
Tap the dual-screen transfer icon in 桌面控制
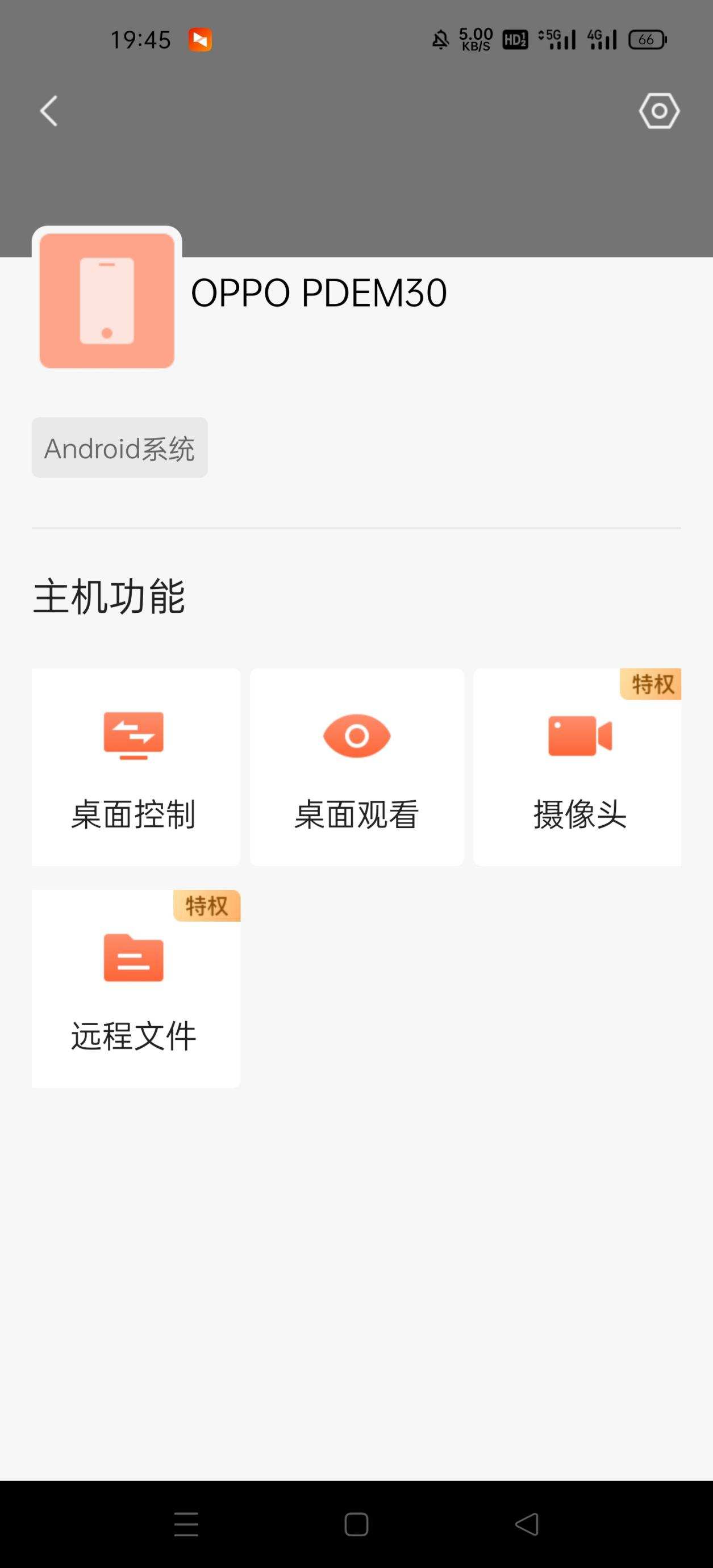coord(135,735)
